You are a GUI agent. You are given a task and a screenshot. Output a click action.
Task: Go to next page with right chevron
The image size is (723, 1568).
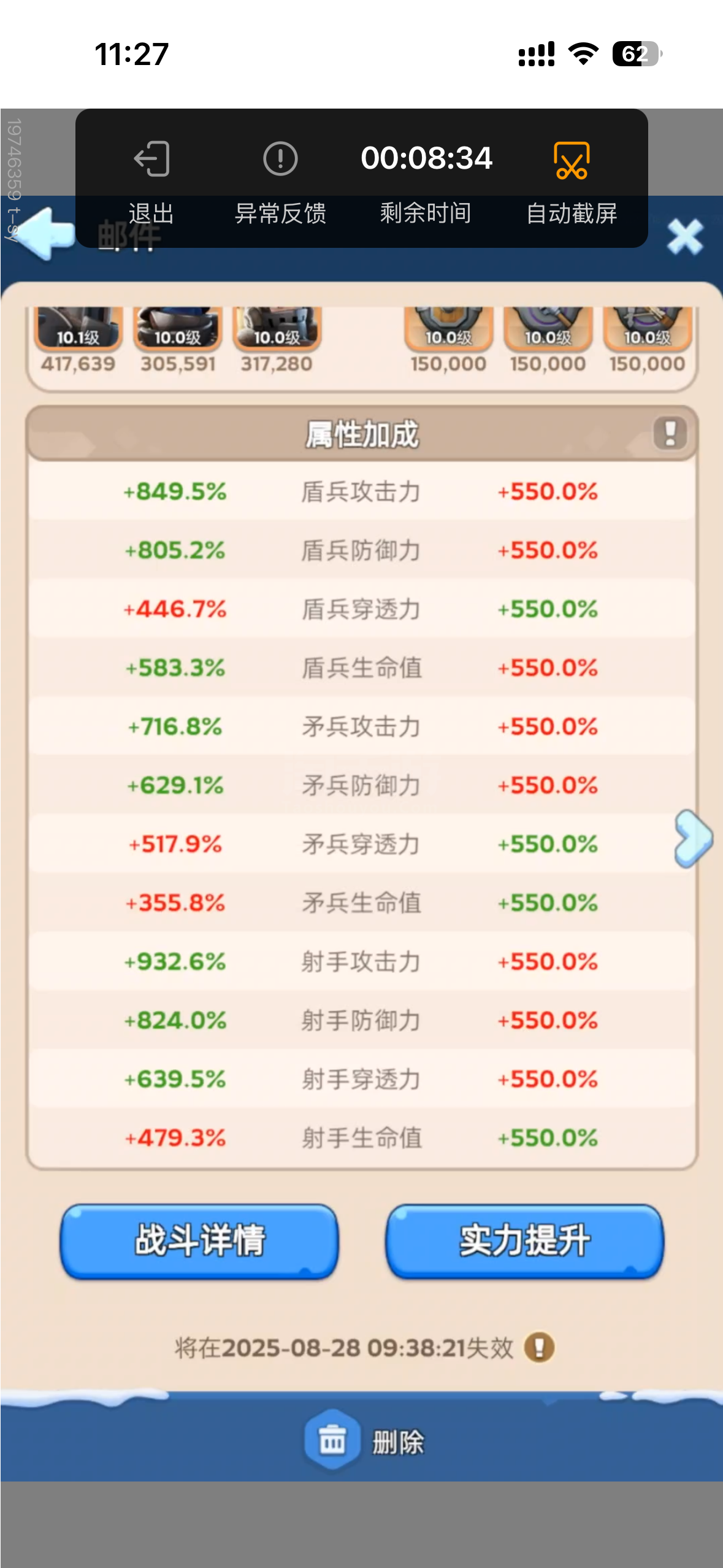click(693, 838)
